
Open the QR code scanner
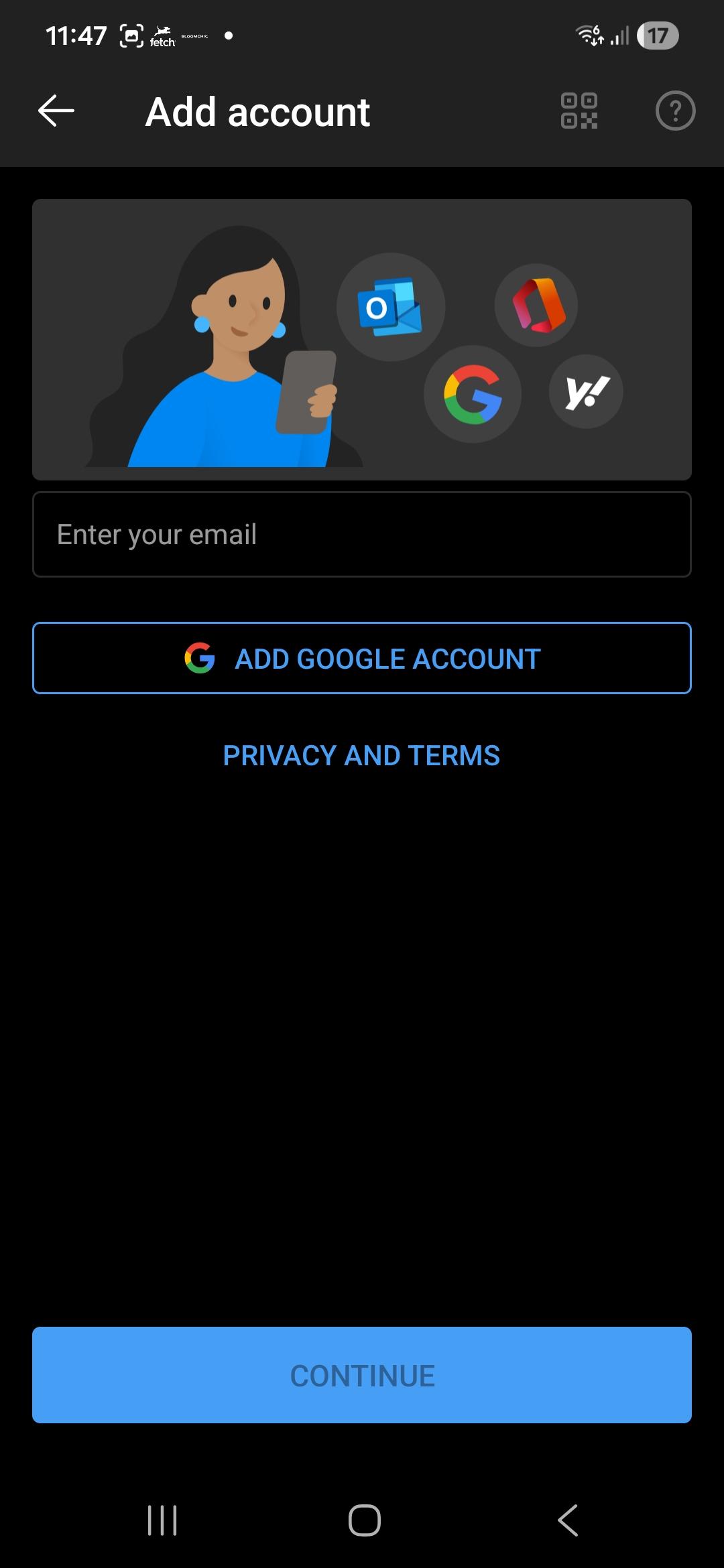click(579, 111)
